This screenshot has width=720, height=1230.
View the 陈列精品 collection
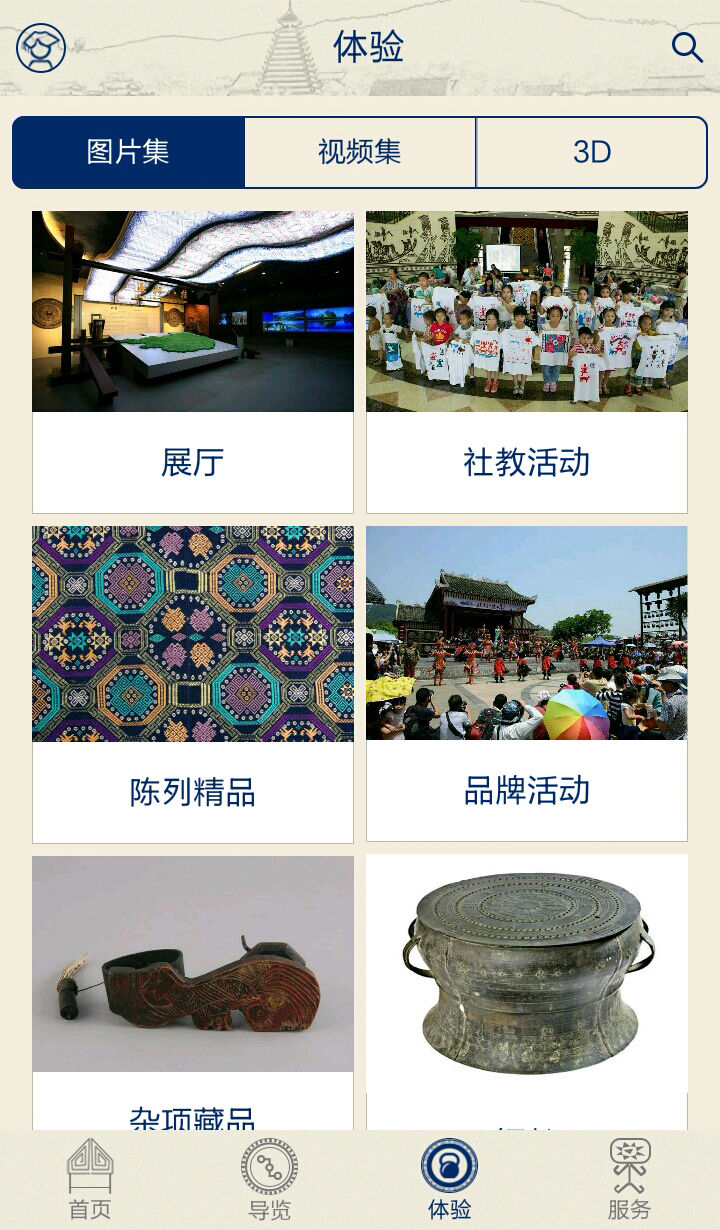point(193,685)
